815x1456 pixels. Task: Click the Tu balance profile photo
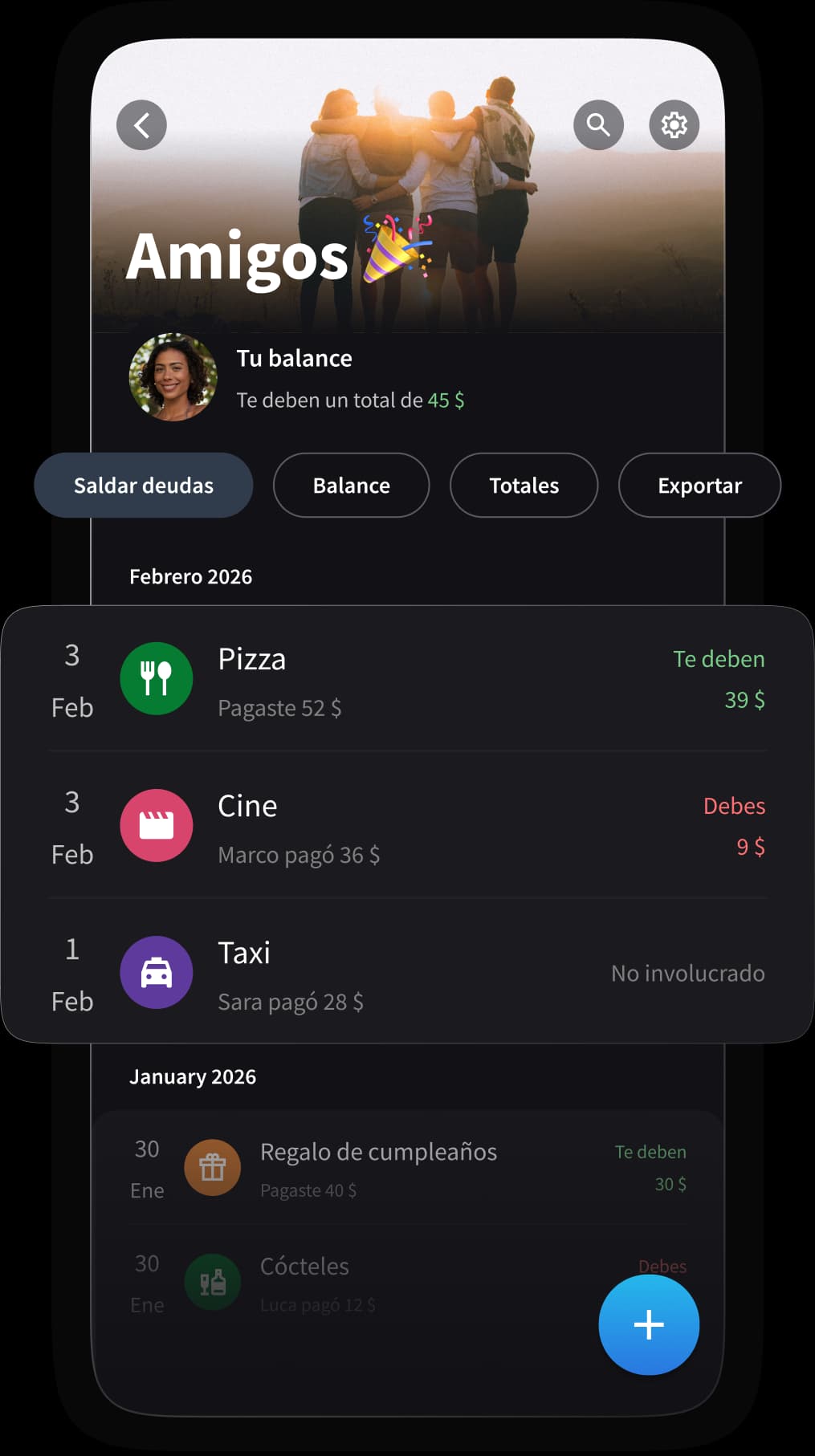[x=173, y=378]
